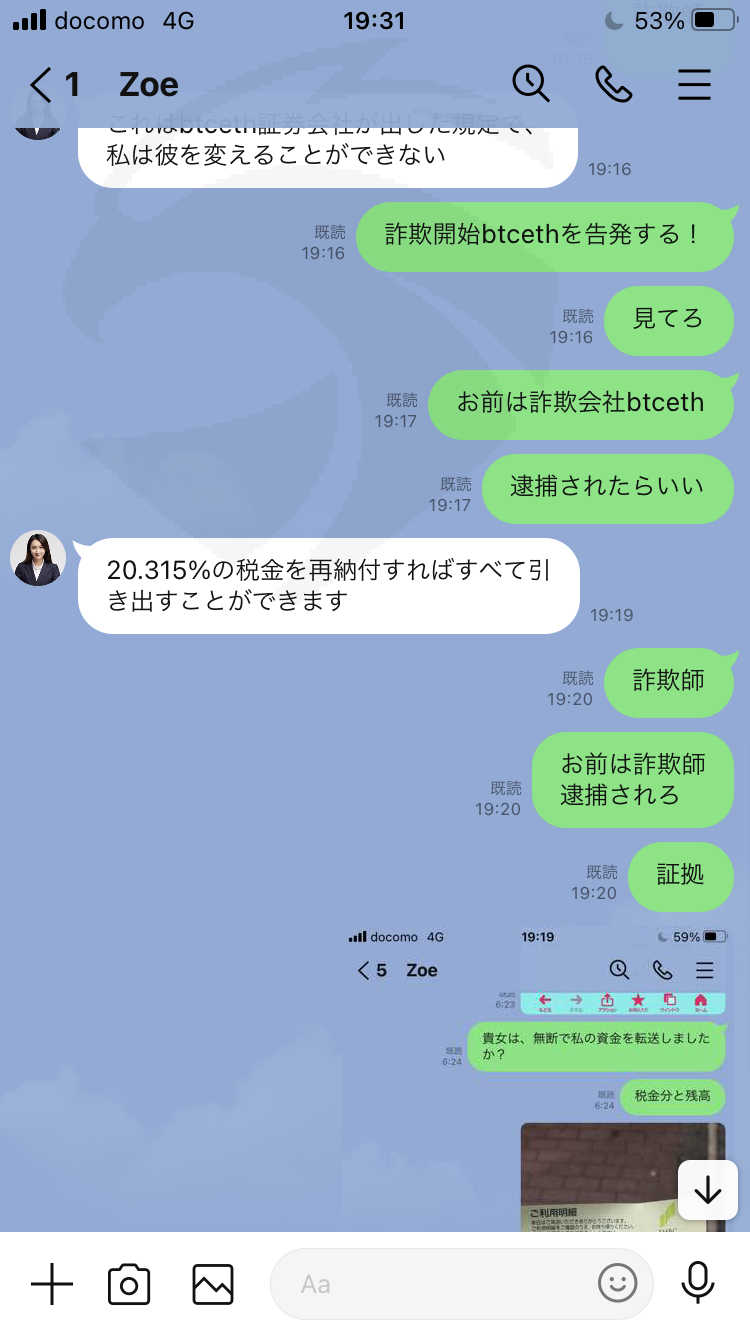This screenshot has width=750, height=1334.
Task: View Zoe's profile picture
Action: point(38,558)
